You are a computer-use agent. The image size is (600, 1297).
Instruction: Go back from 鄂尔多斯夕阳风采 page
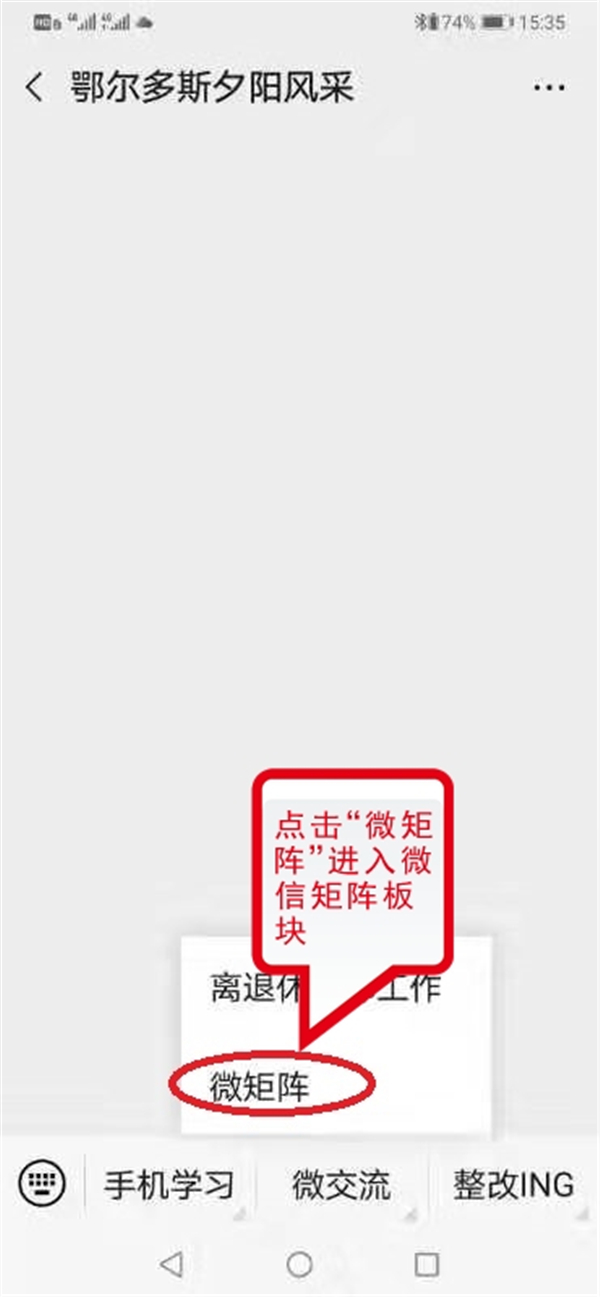pos(34,88)
